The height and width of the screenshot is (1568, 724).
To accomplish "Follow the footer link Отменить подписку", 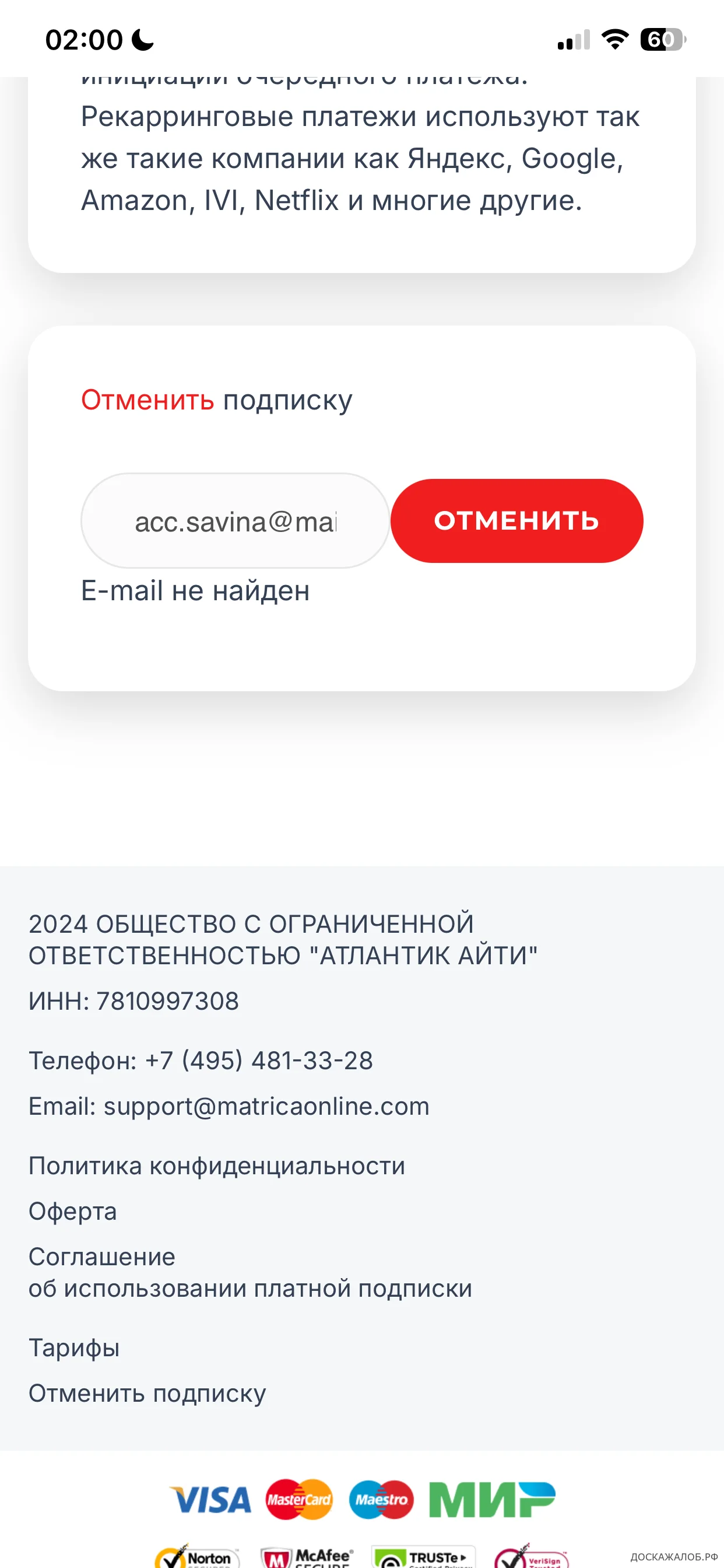I will [147, 1394].
